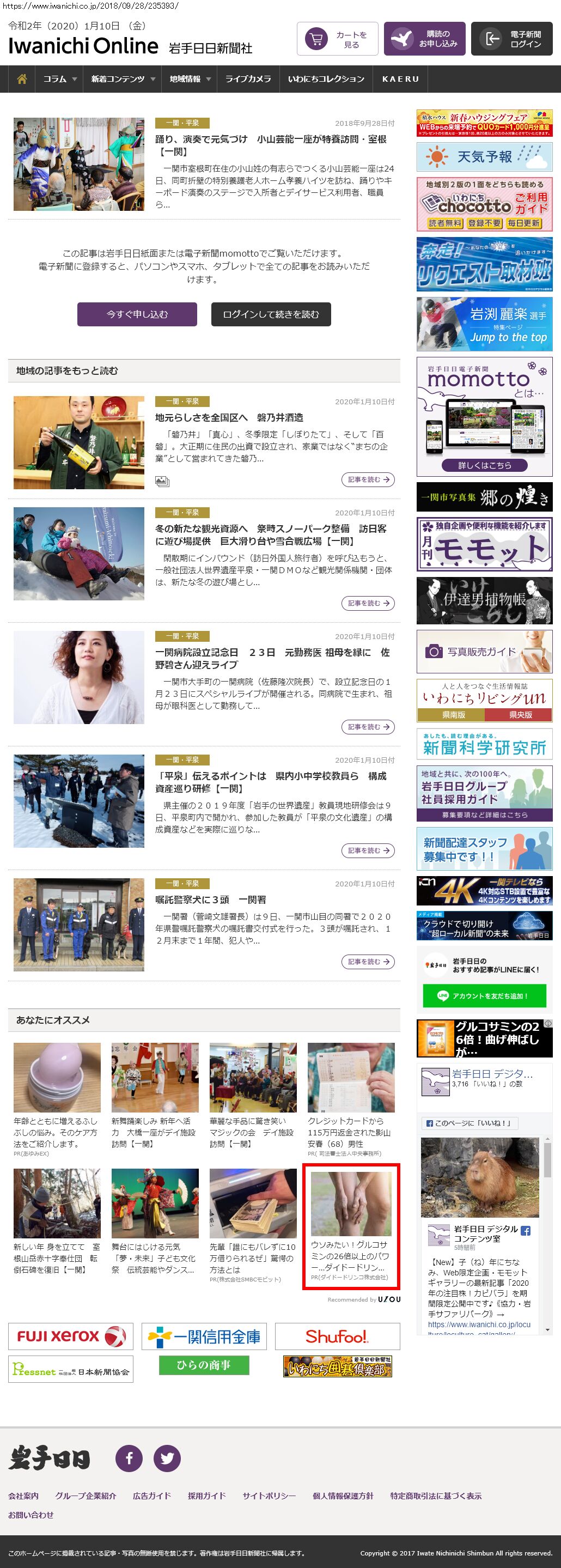This screenshot has width=561, height=1568.
Task: Expand the コラム menu
Action: pos(59,79)
